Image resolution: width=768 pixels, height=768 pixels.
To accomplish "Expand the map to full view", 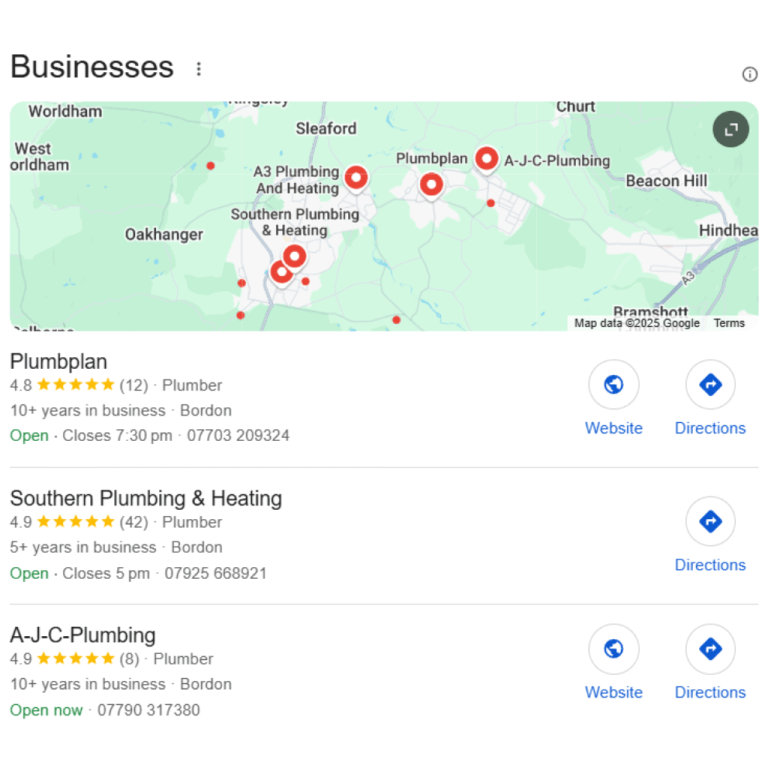I will [730, 129].
